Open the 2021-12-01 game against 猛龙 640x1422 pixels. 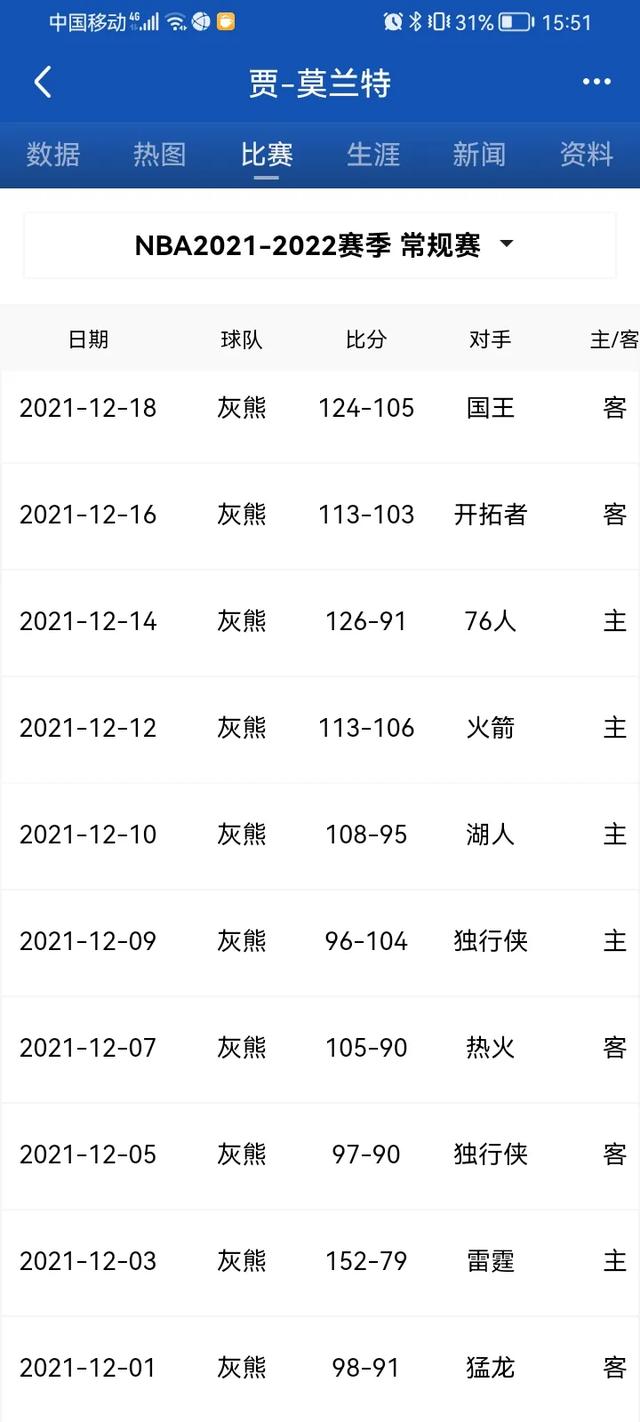point(320,1368)
